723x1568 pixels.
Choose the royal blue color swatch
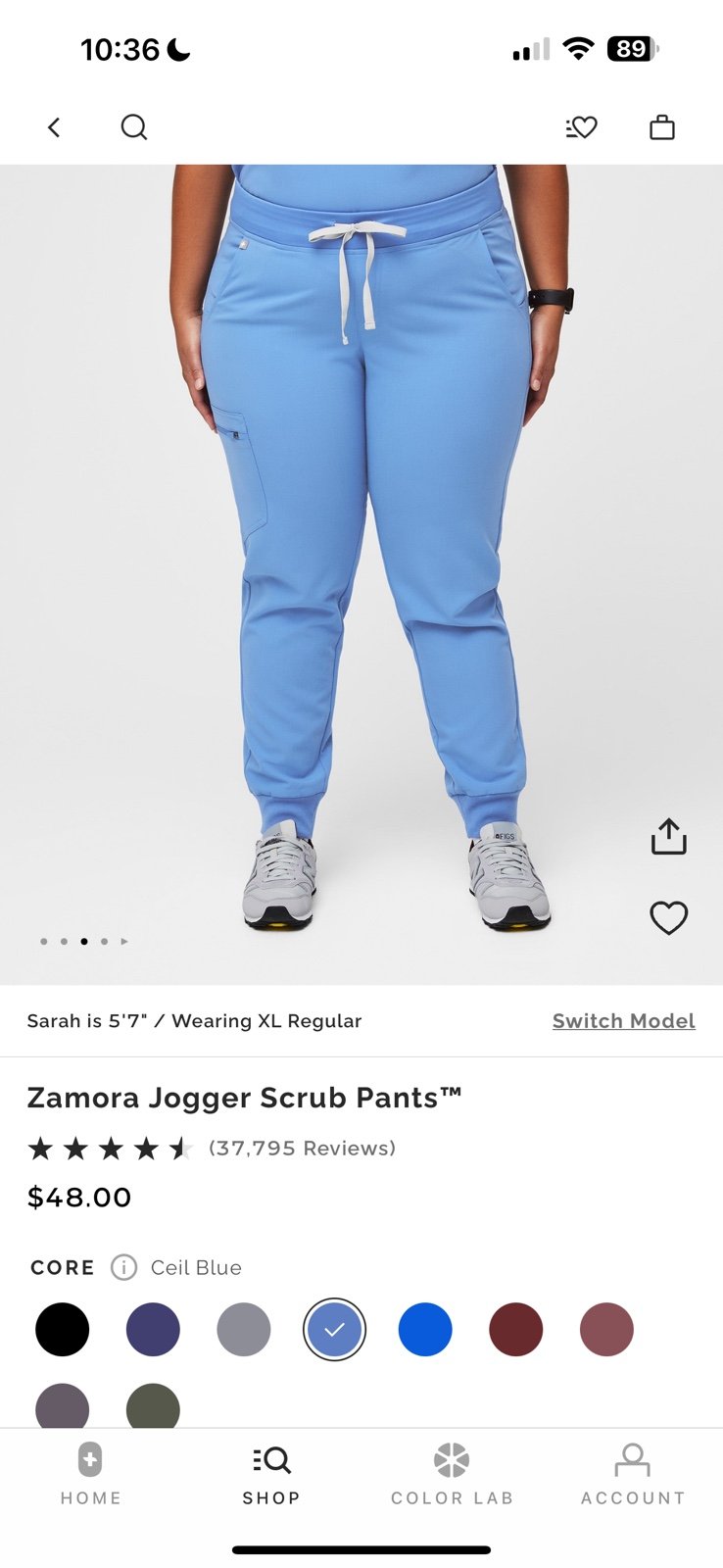pos(425,1330)
